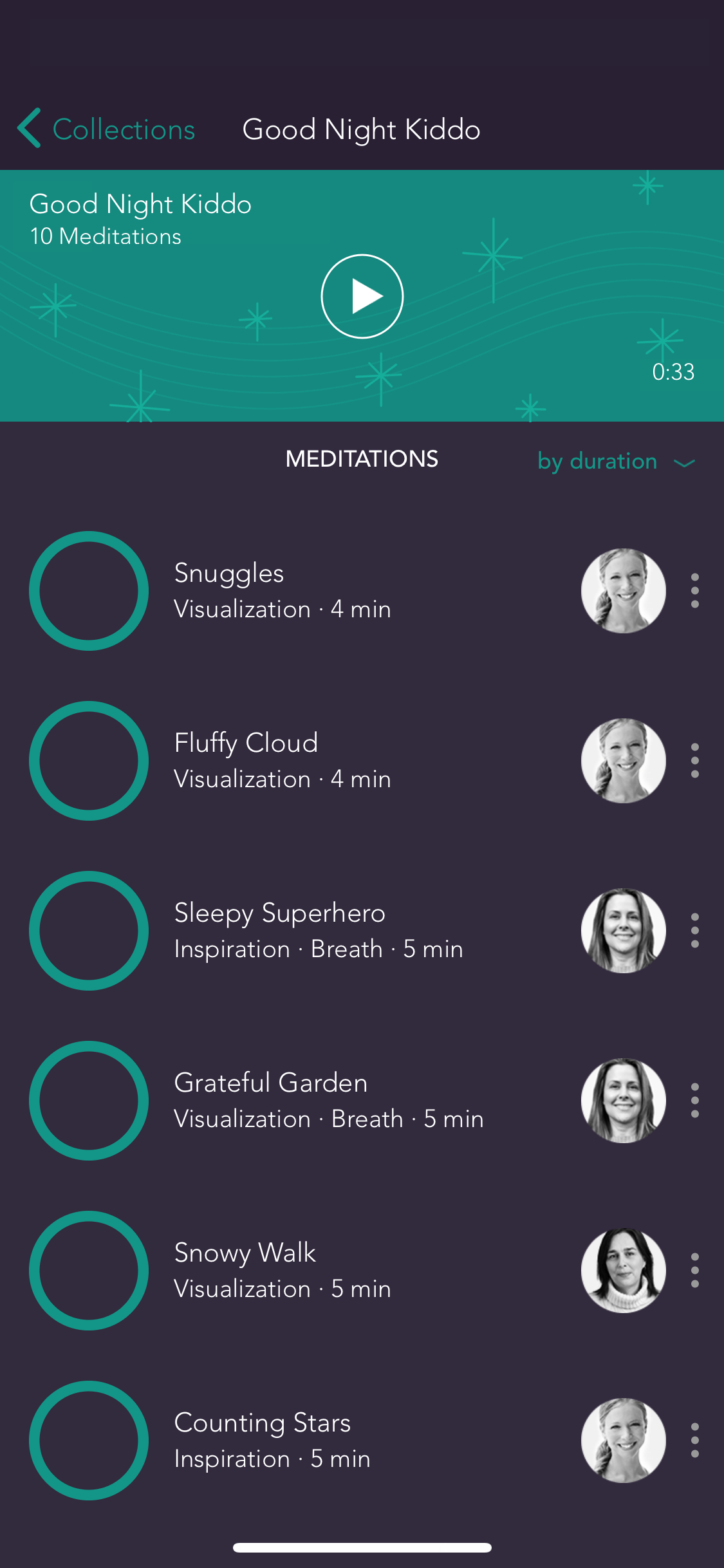
Task: Mark Snuggles completion circle
Action: click(x=89, y=590)
